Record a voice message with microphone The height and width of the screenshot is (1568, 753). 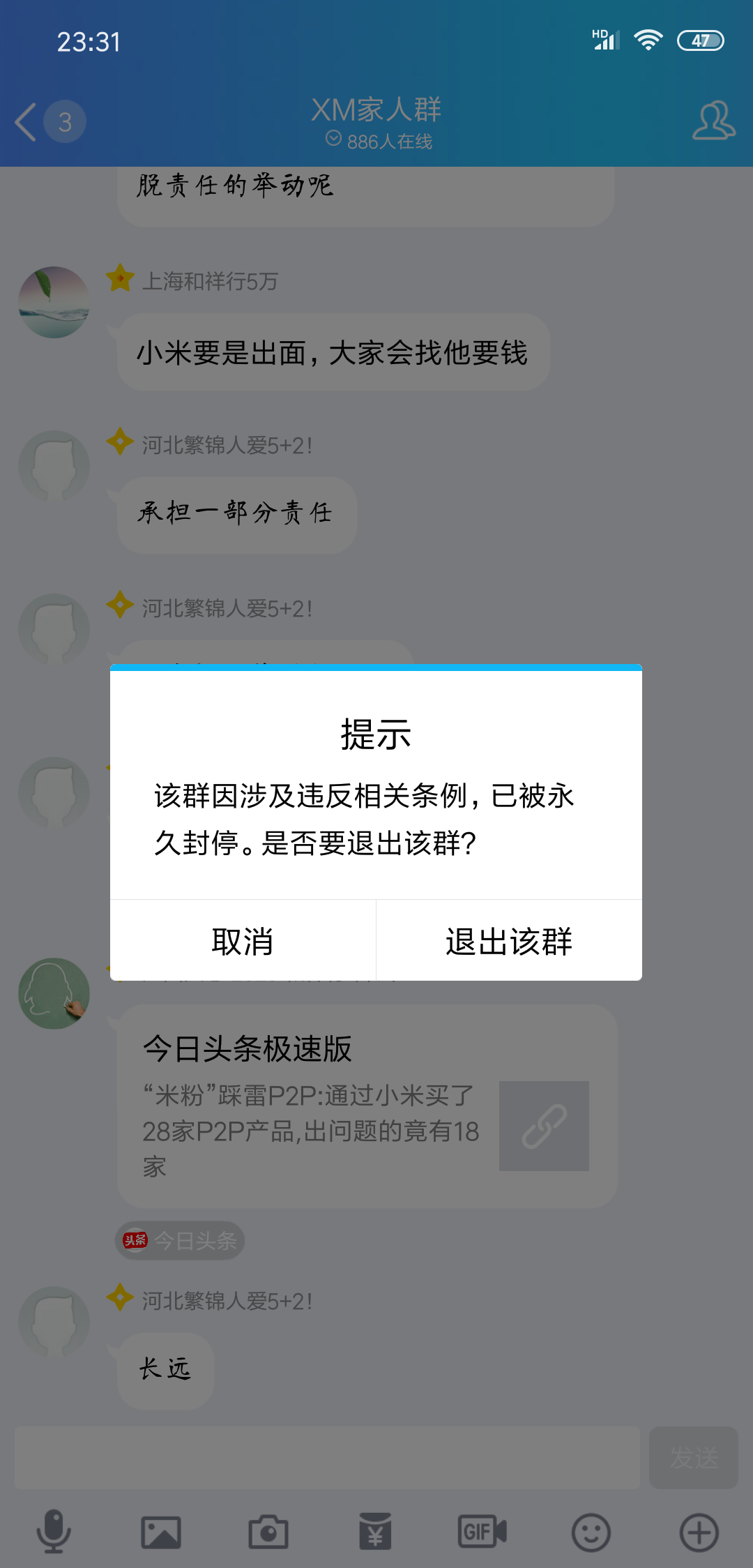(x=54, y=1532)
